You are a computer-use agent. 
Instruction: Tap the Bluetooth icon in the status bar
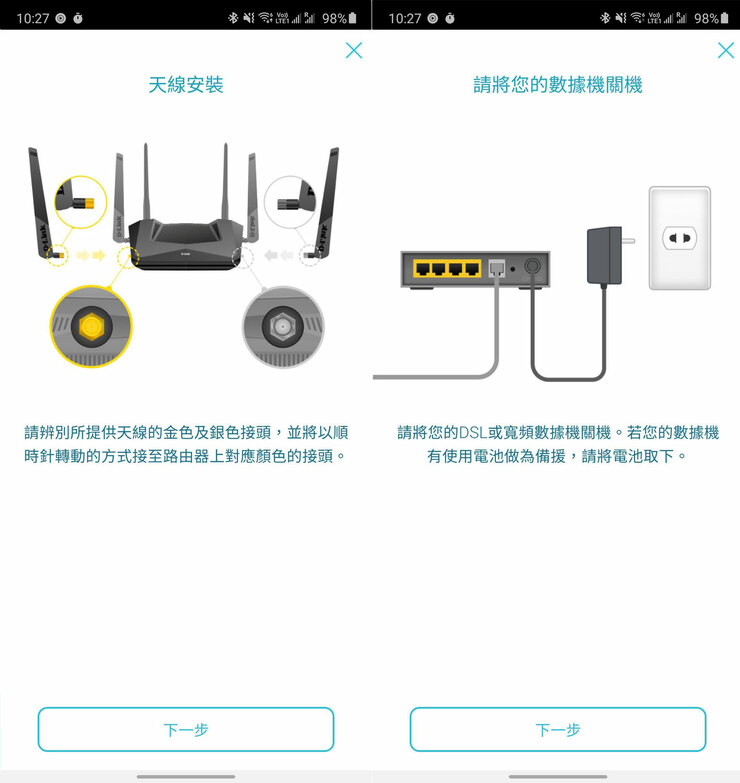pos(231,17)
